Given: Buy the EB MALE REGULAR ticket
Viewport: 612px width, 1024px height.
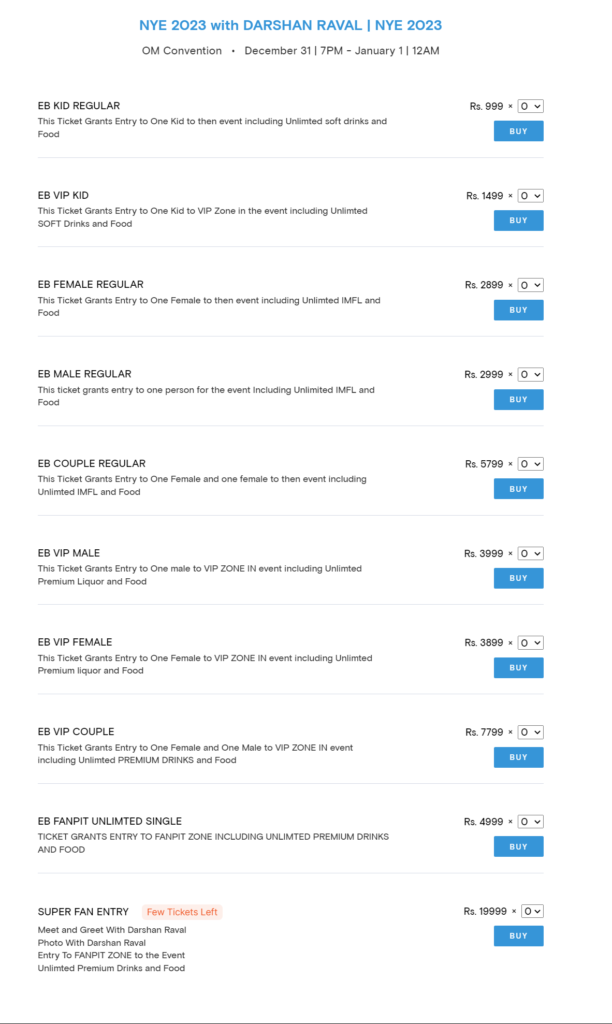Looking at the screenshot, I should point(518,400).
